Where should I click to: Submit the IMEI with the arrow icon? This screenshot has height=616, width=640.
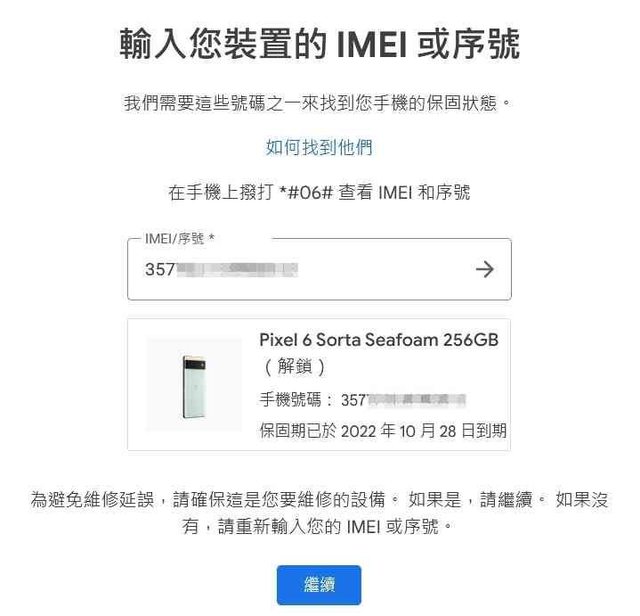[484, 269]
